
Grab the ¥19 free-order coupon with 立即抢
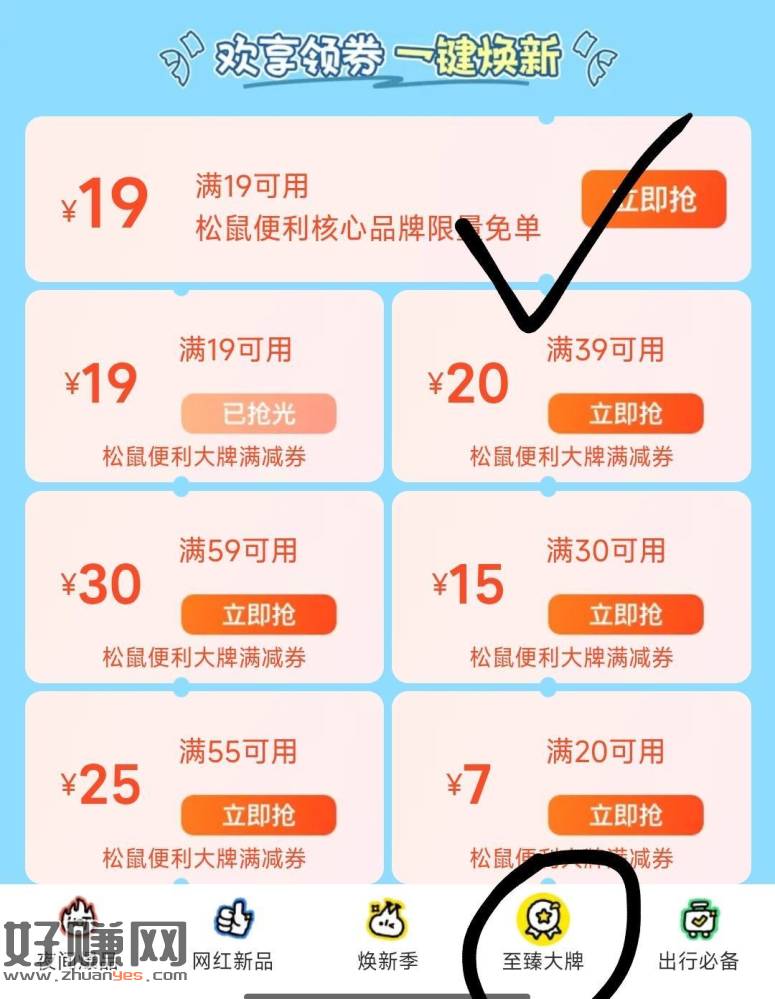[653, 200]
